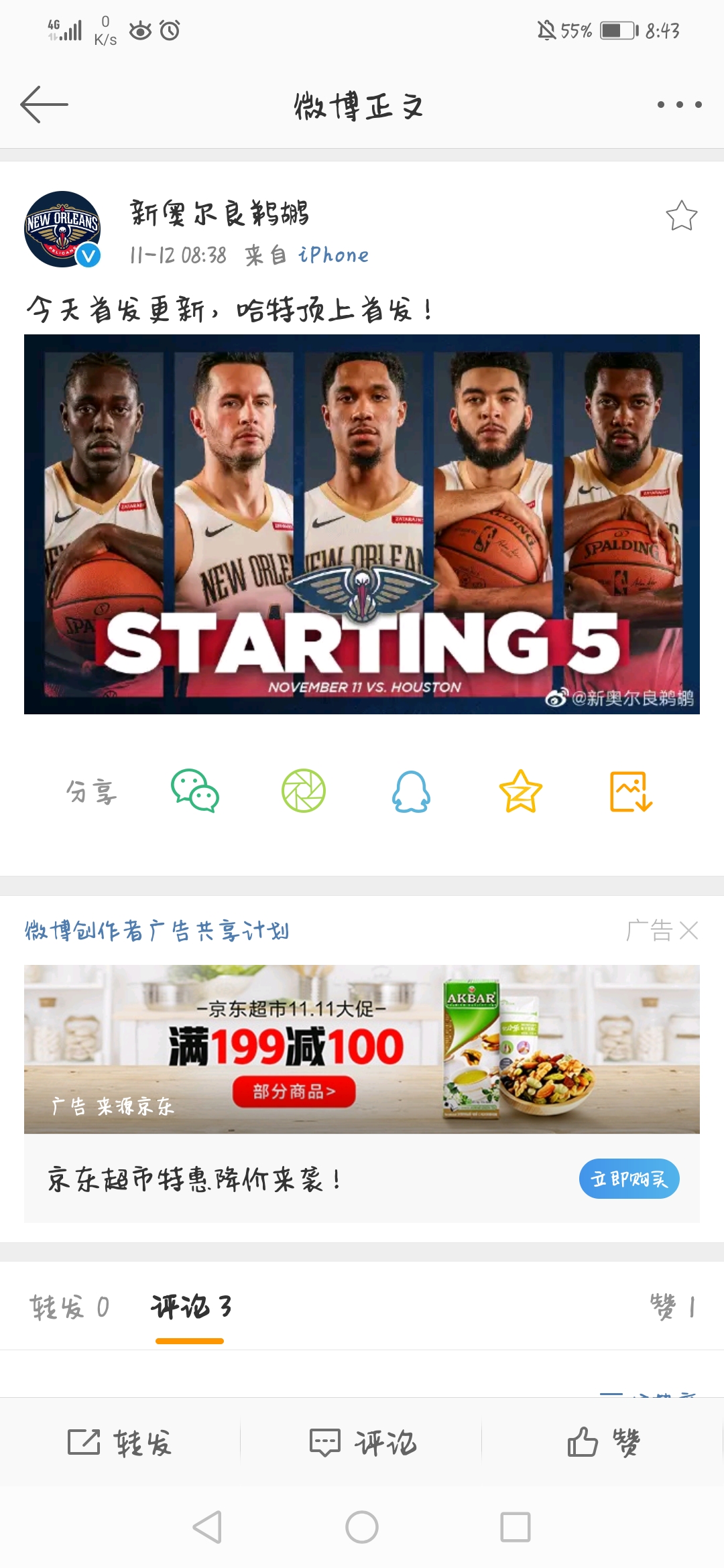
Task: Switch to the 评论 3 tab
Action: tap(190, 1307)
